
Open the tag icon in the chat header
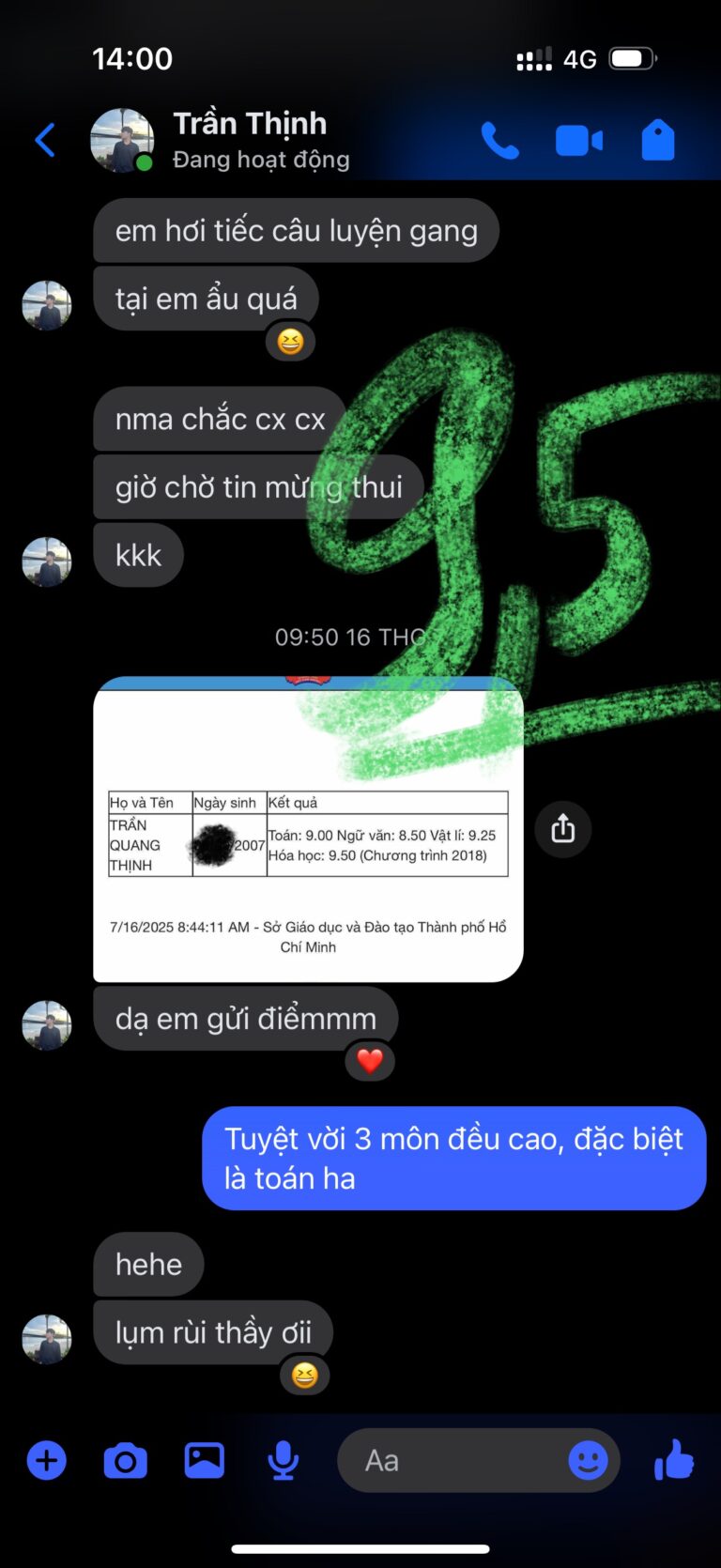[x=657, y=141]
